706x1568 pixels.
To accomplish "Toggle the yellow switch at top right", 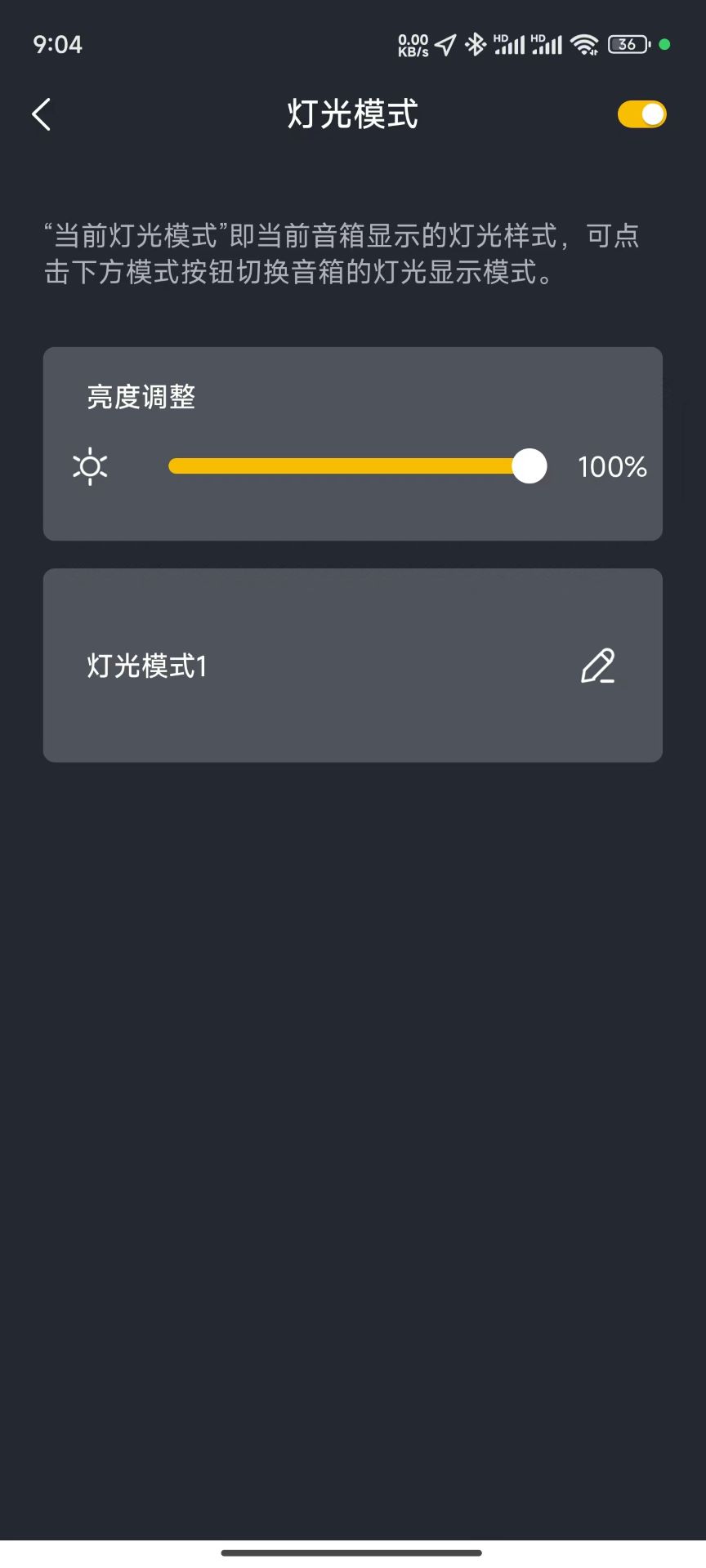I will pyautogui.click(x=641, y=114).
